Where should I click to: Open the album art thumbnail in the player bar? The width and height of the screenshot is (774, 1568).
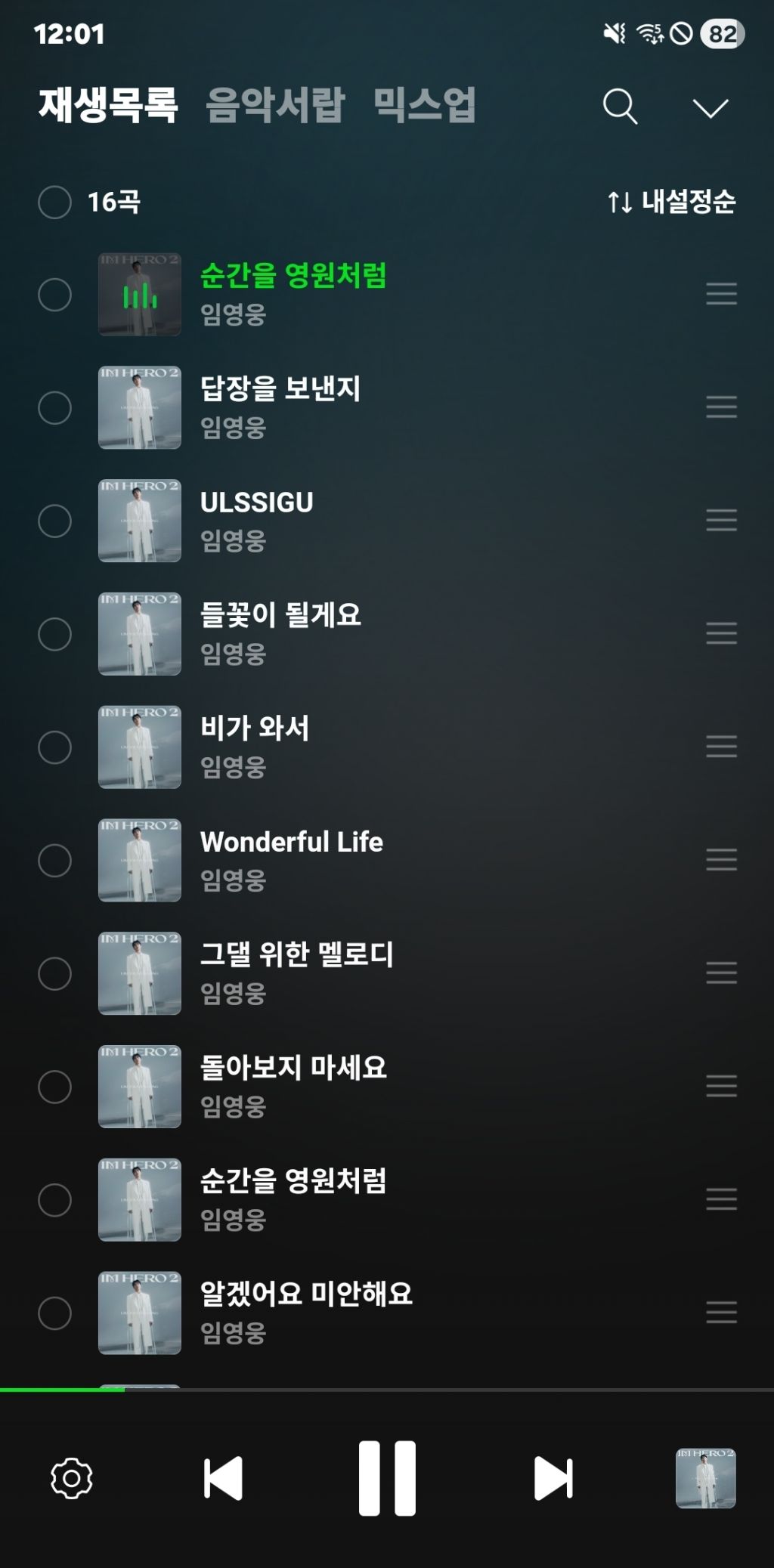705,1478
